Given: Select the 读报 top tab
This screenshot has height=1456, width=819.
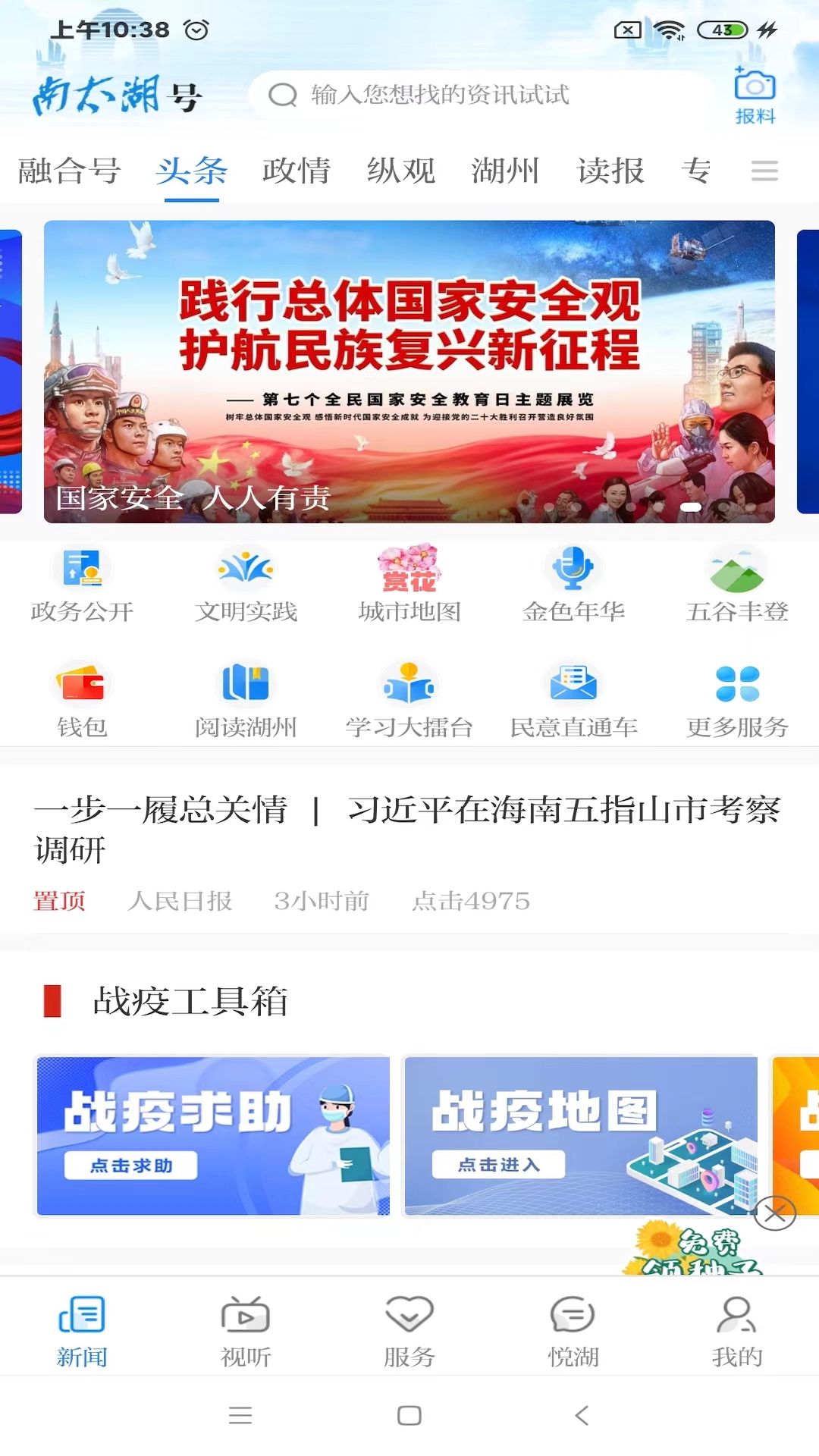Looking at the screenshot, I should tap(610, 171).
